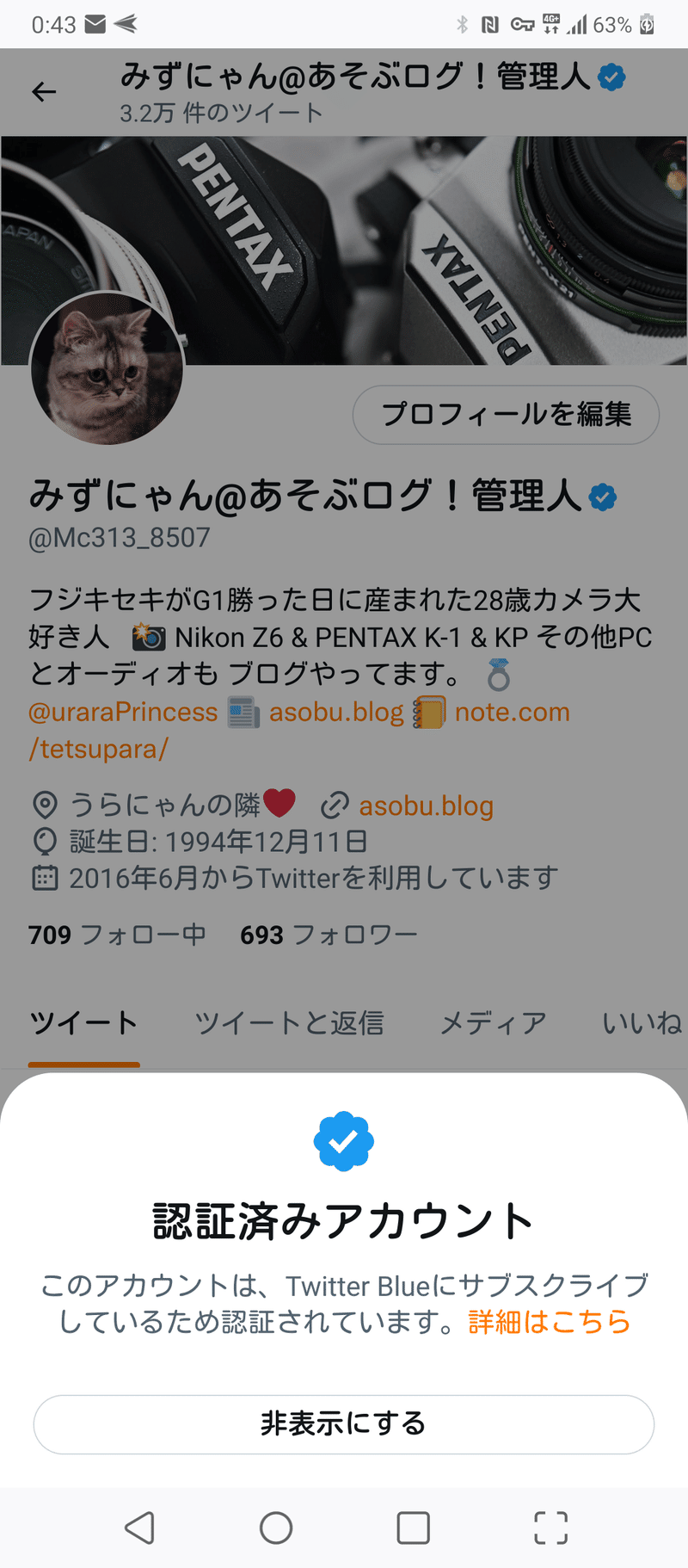
Task: Open the 詳細はこちら link
Action: (549, 1321)
